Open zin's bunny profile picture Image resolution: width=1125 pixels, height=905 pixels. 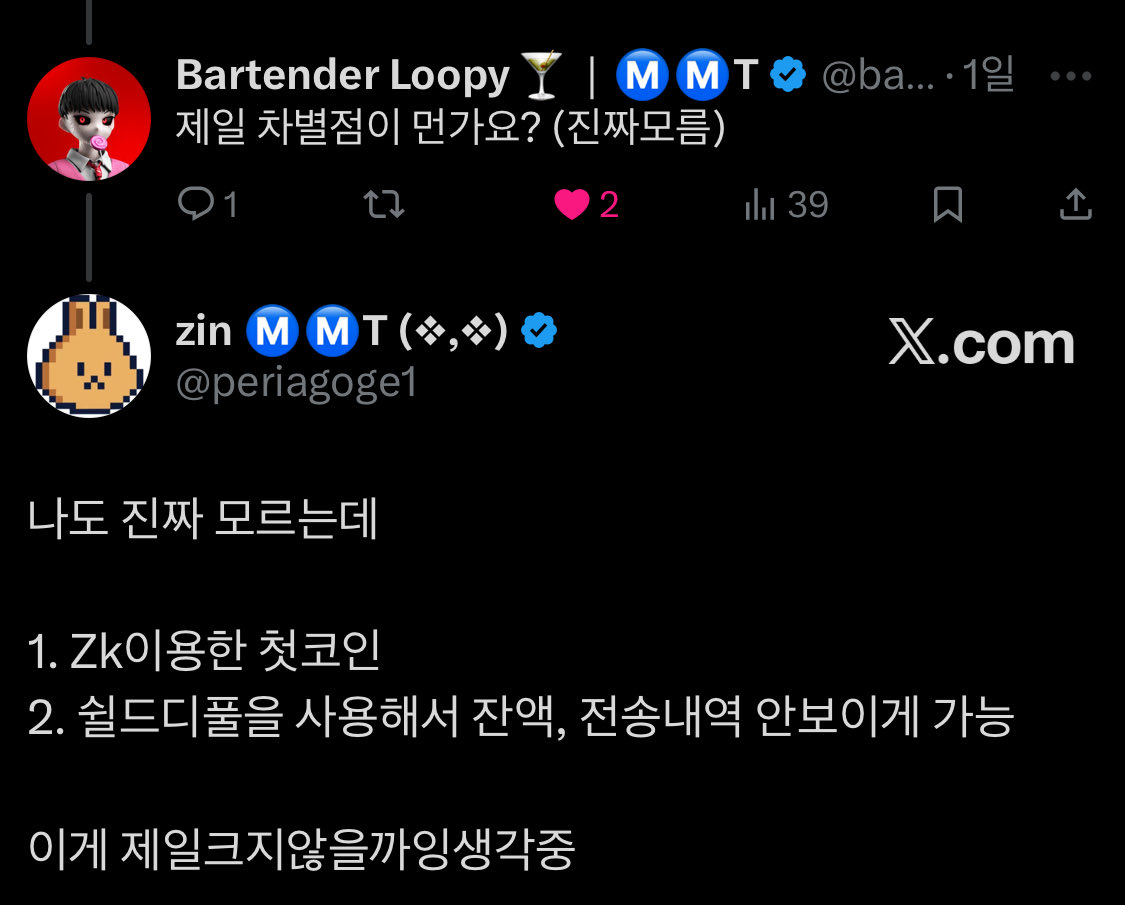(x=89, y=355)
